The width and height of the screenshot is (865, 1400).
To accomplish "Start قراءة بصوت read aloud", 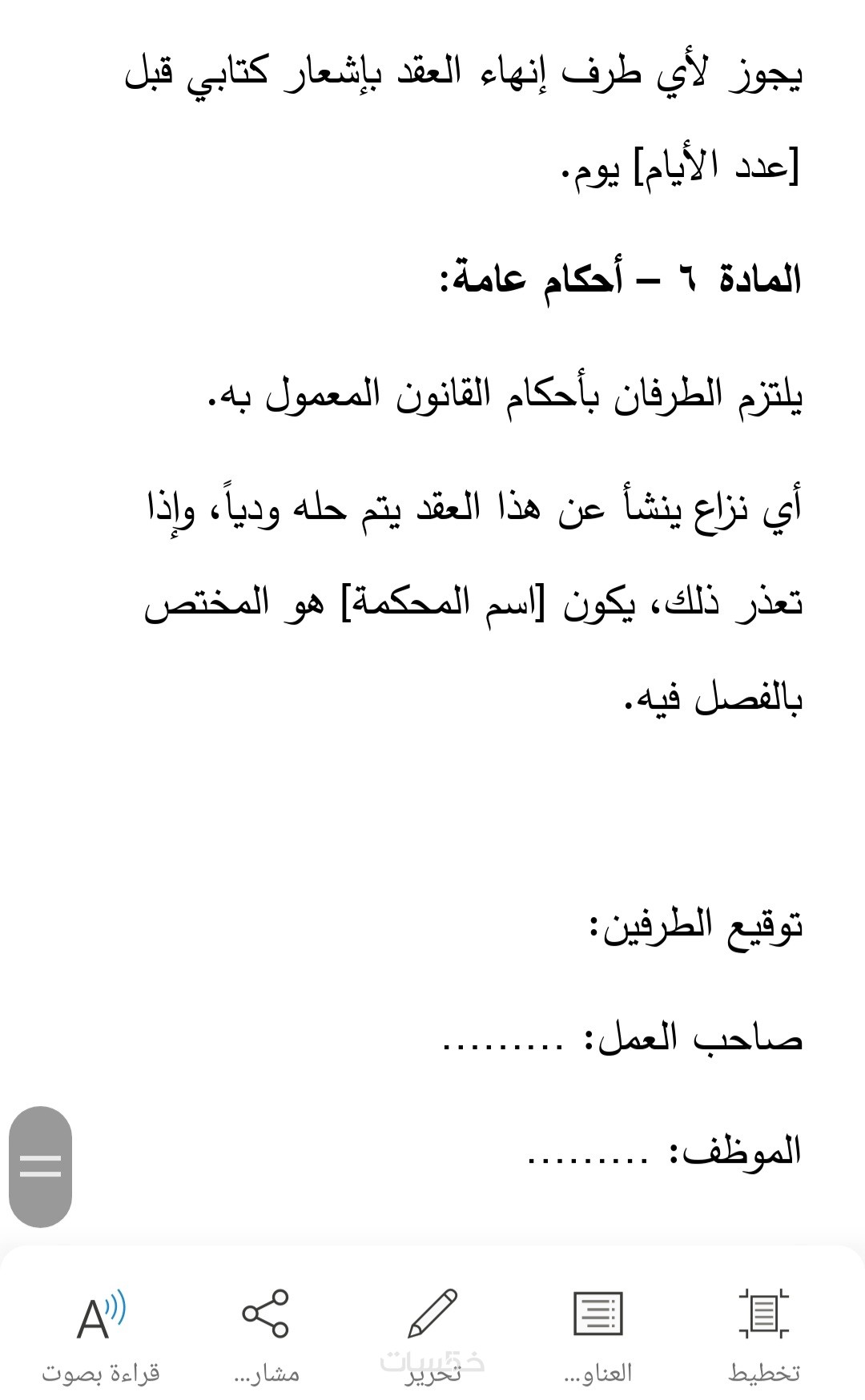I will (101, 1333).
